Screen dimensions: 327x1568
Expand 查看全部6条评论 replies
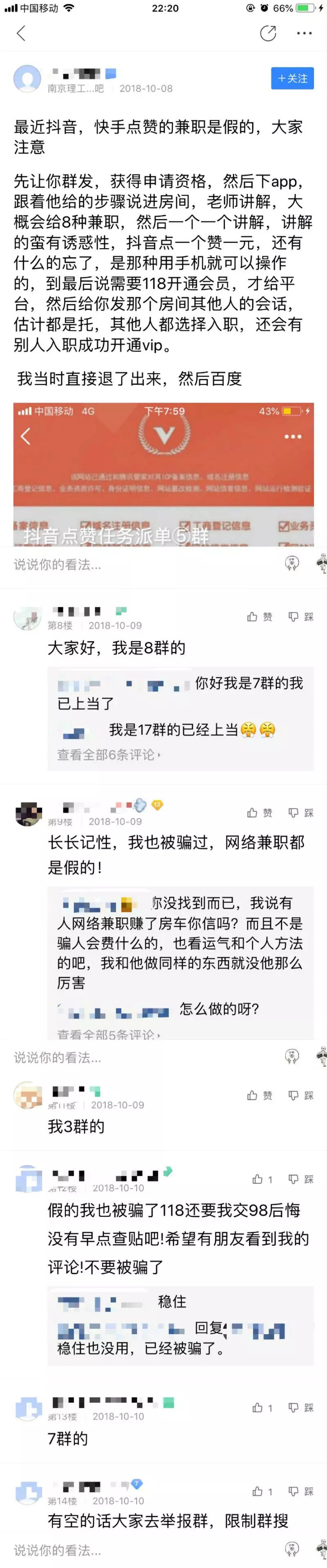(x=108, y=755)
